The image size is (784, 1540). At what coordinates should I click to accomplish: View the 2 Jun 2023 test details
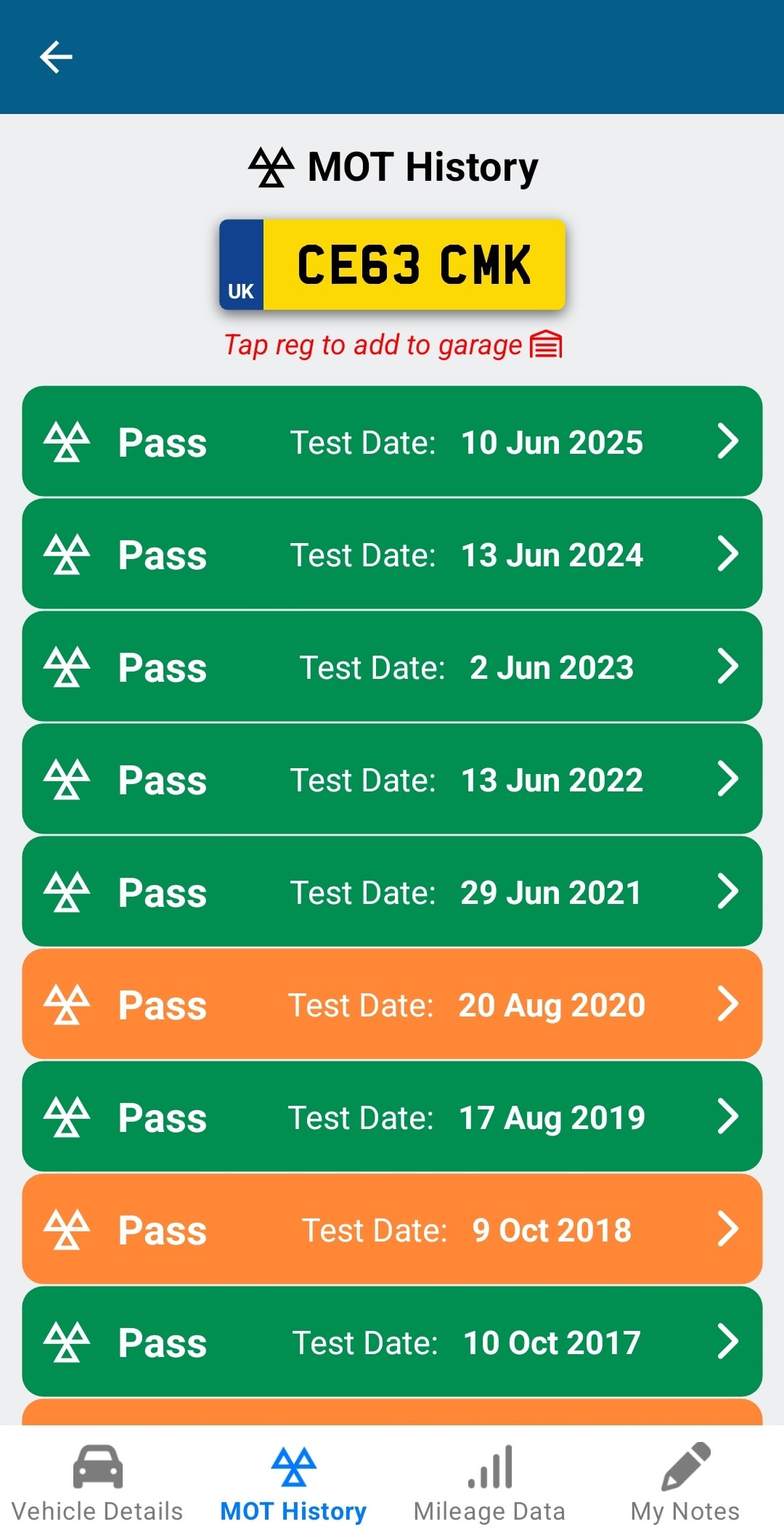click(392, 667)
